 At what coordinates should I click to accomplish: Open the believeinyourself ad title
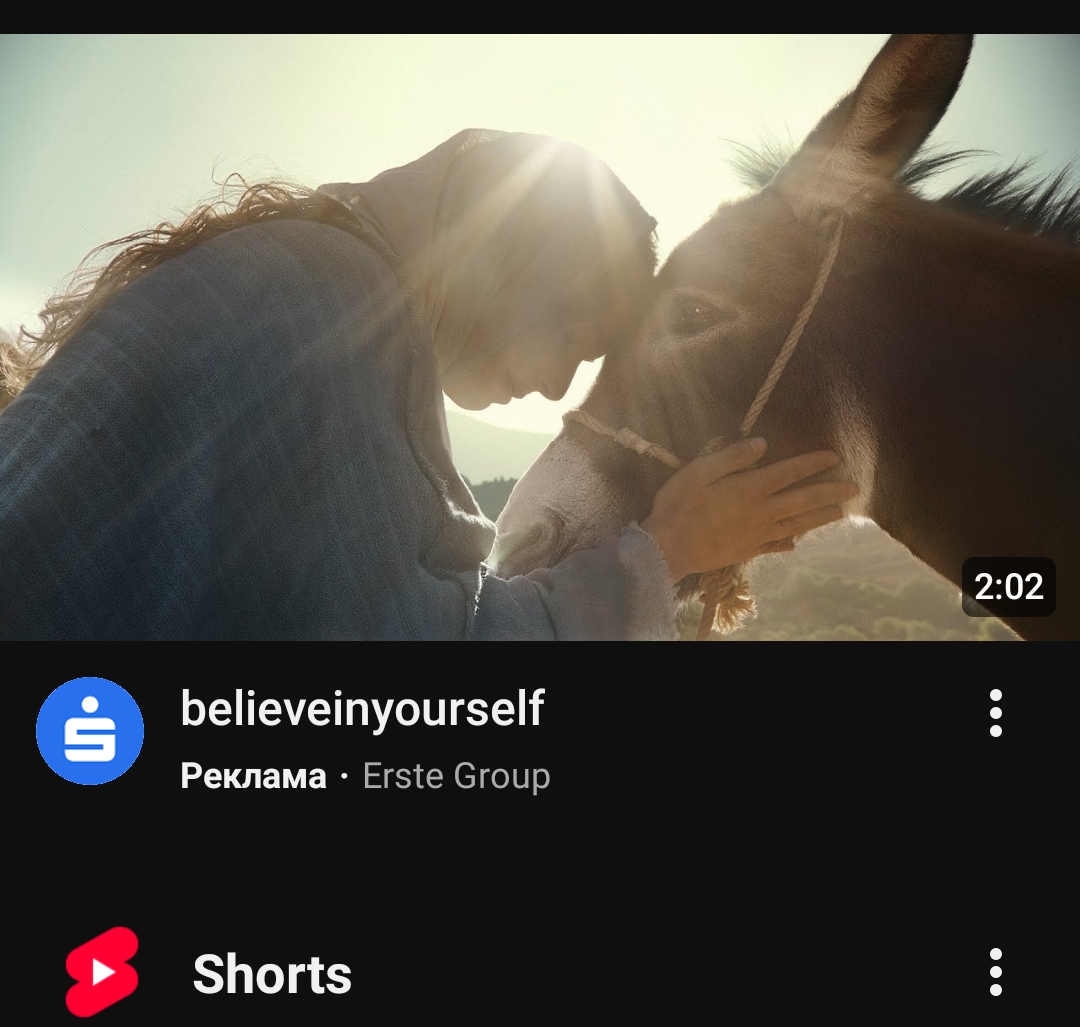point(362,709)
